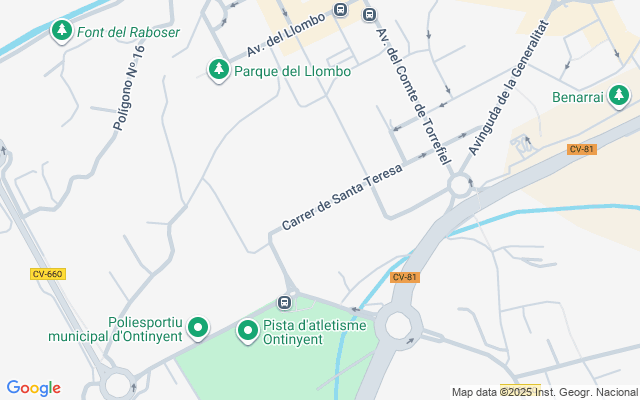Tap the bus stop near Pista d'atletisme
Screen dimensions: 640x400
coord(285,302)
